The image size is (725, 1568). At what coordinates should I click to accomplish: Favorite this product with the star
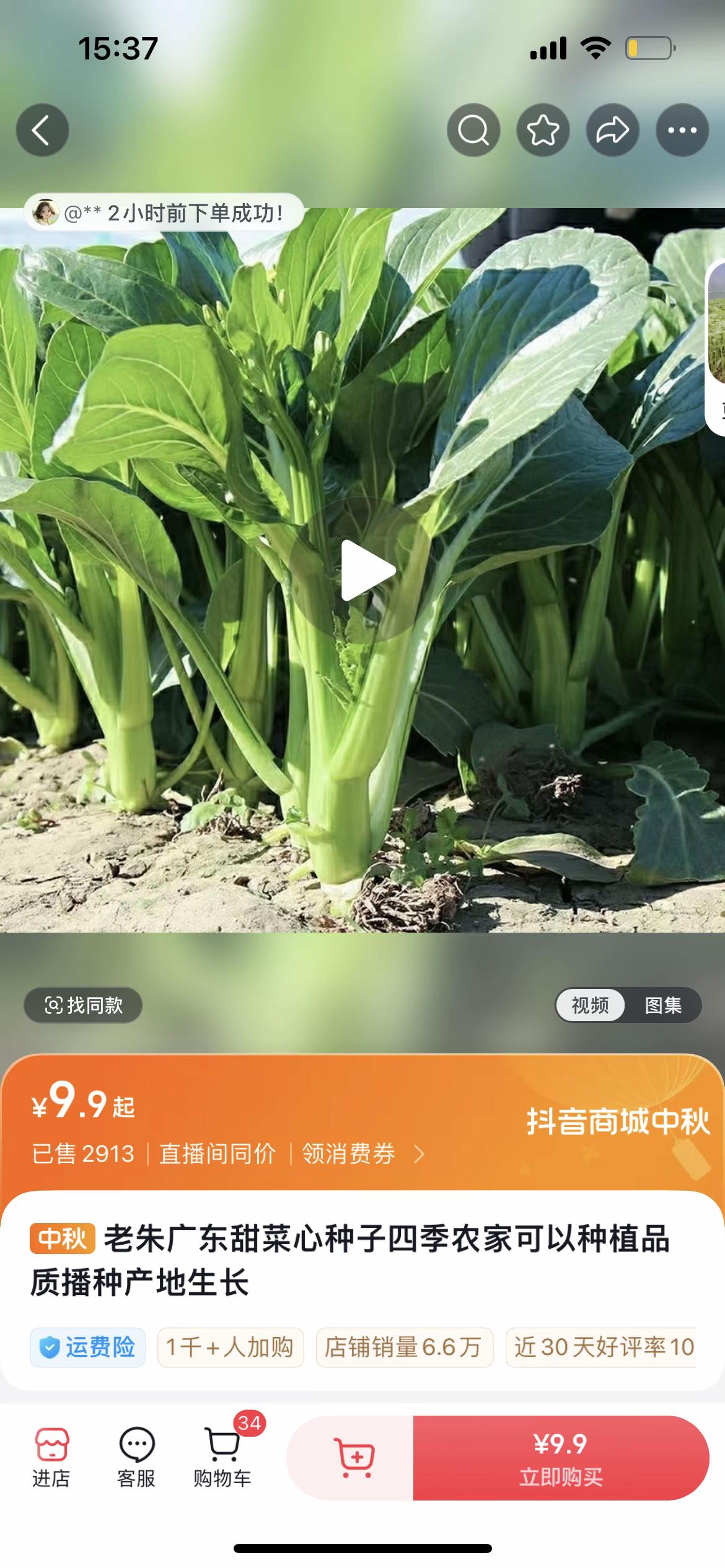click(x=543, y=130)
